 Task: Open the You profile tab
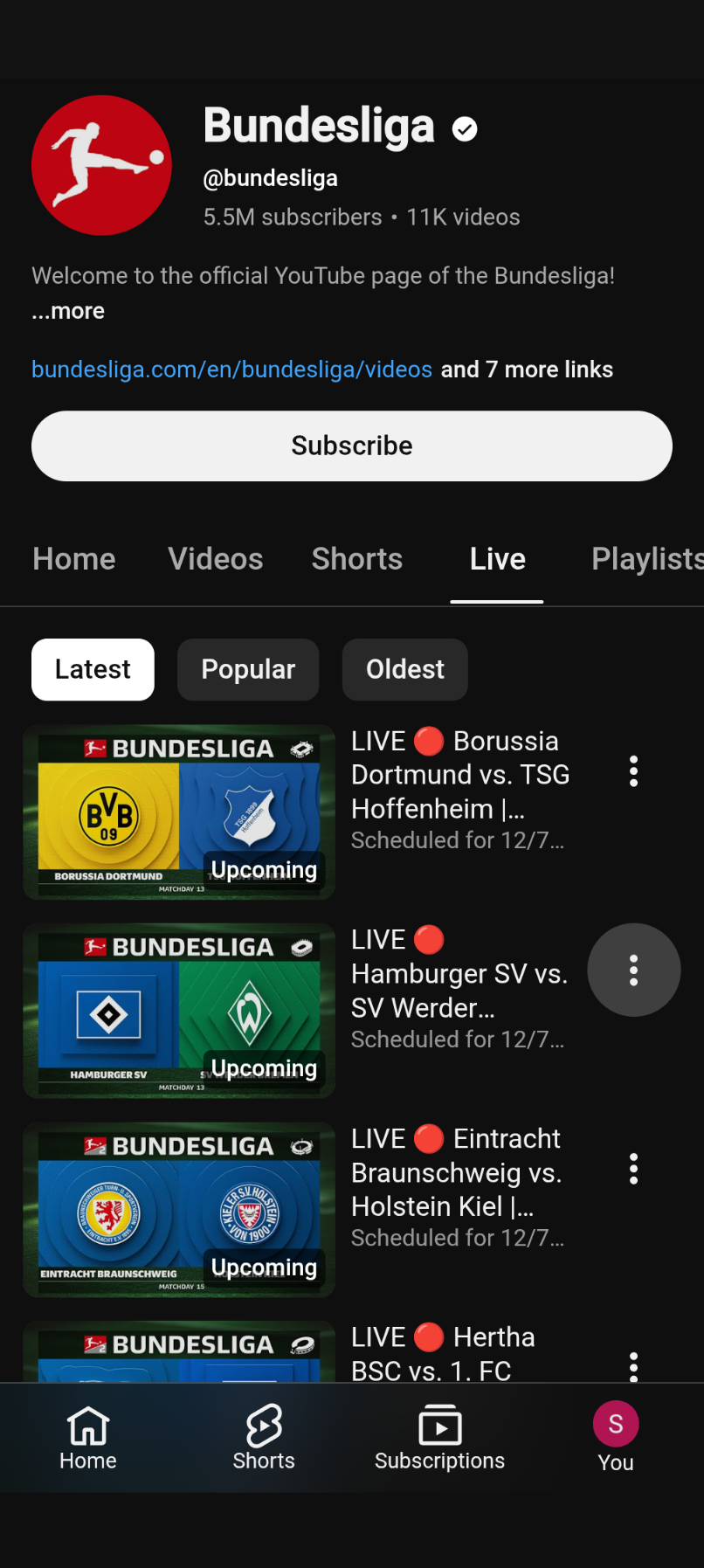(x=616, y=1437)
